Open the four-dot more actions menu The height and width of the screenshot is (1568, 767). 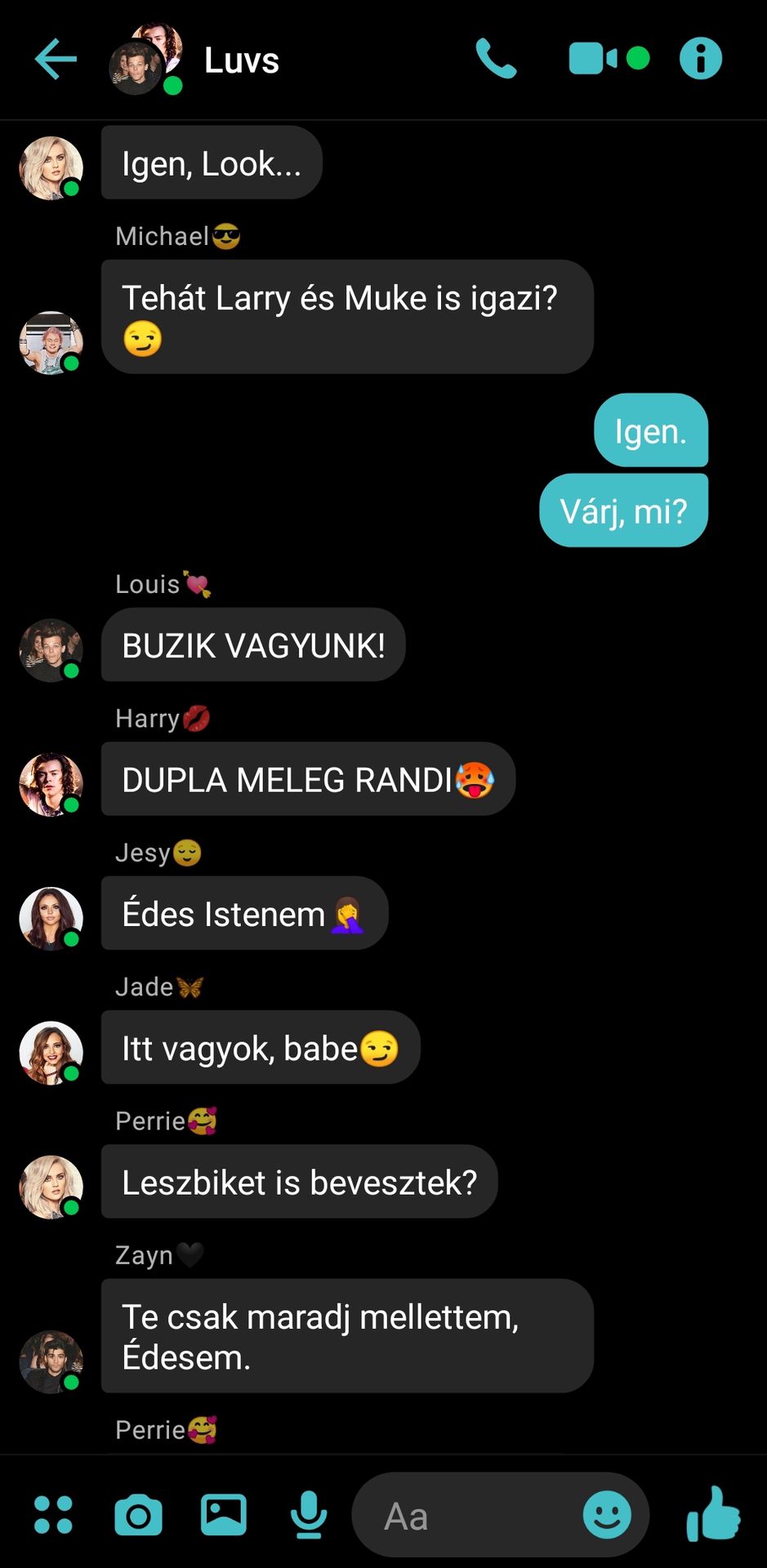pos(53,1515)
